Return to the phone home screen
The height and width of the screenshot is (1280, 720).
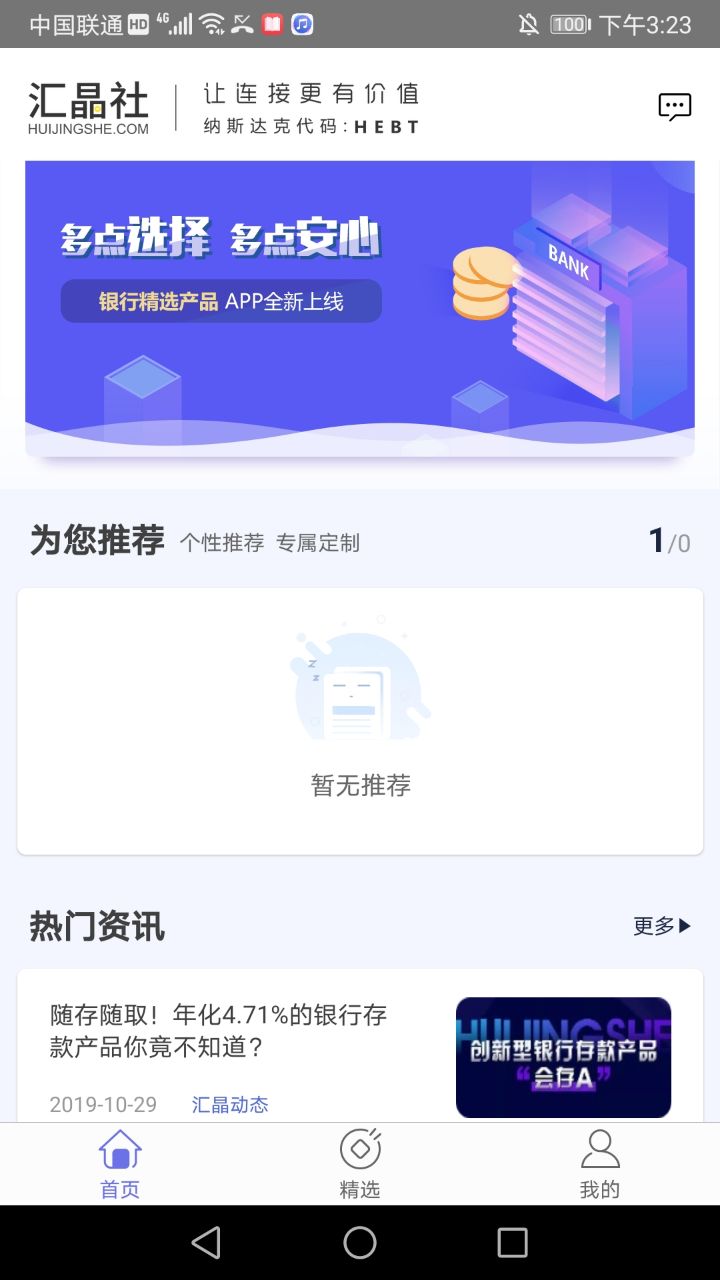coord(360,1243)
